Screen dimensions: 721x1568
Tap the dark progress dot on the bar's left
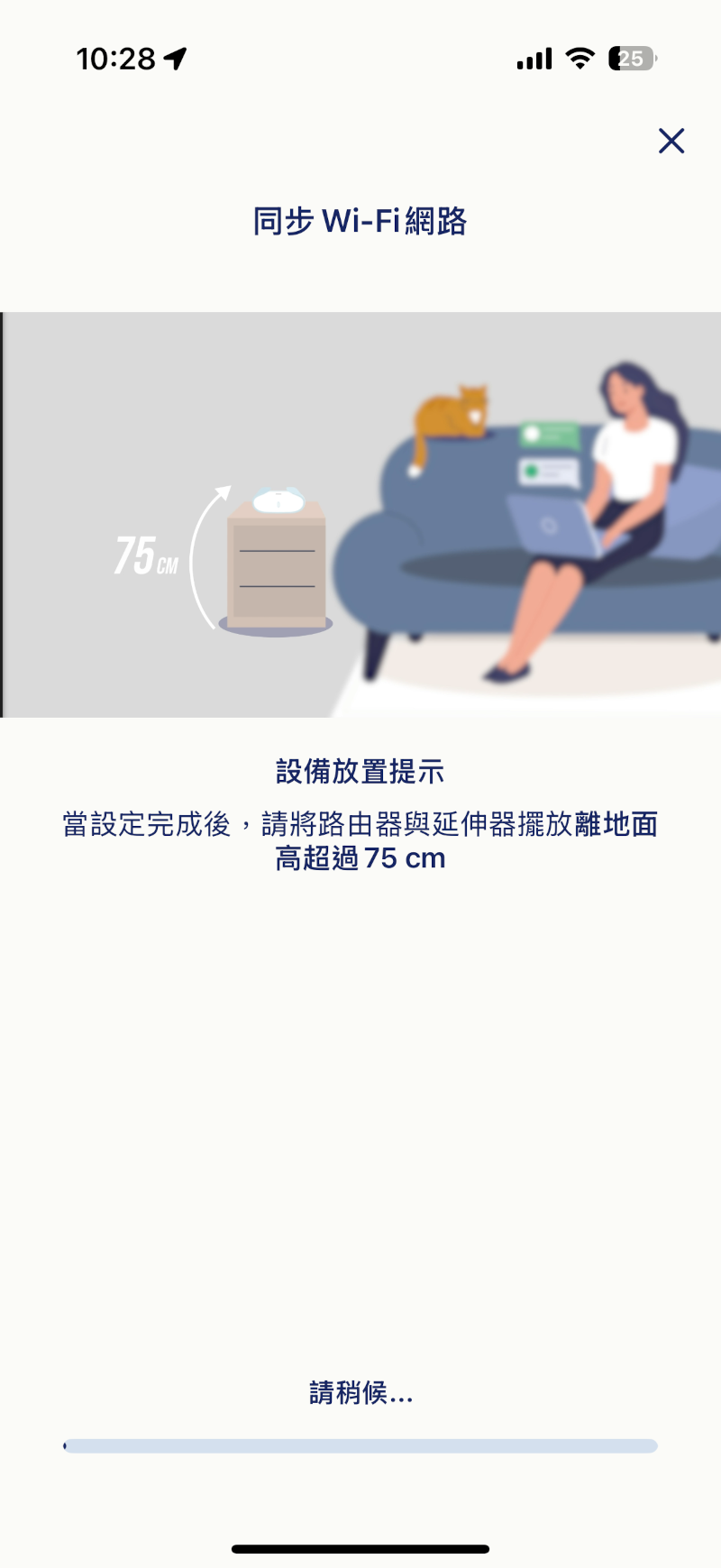point(65,1445)
